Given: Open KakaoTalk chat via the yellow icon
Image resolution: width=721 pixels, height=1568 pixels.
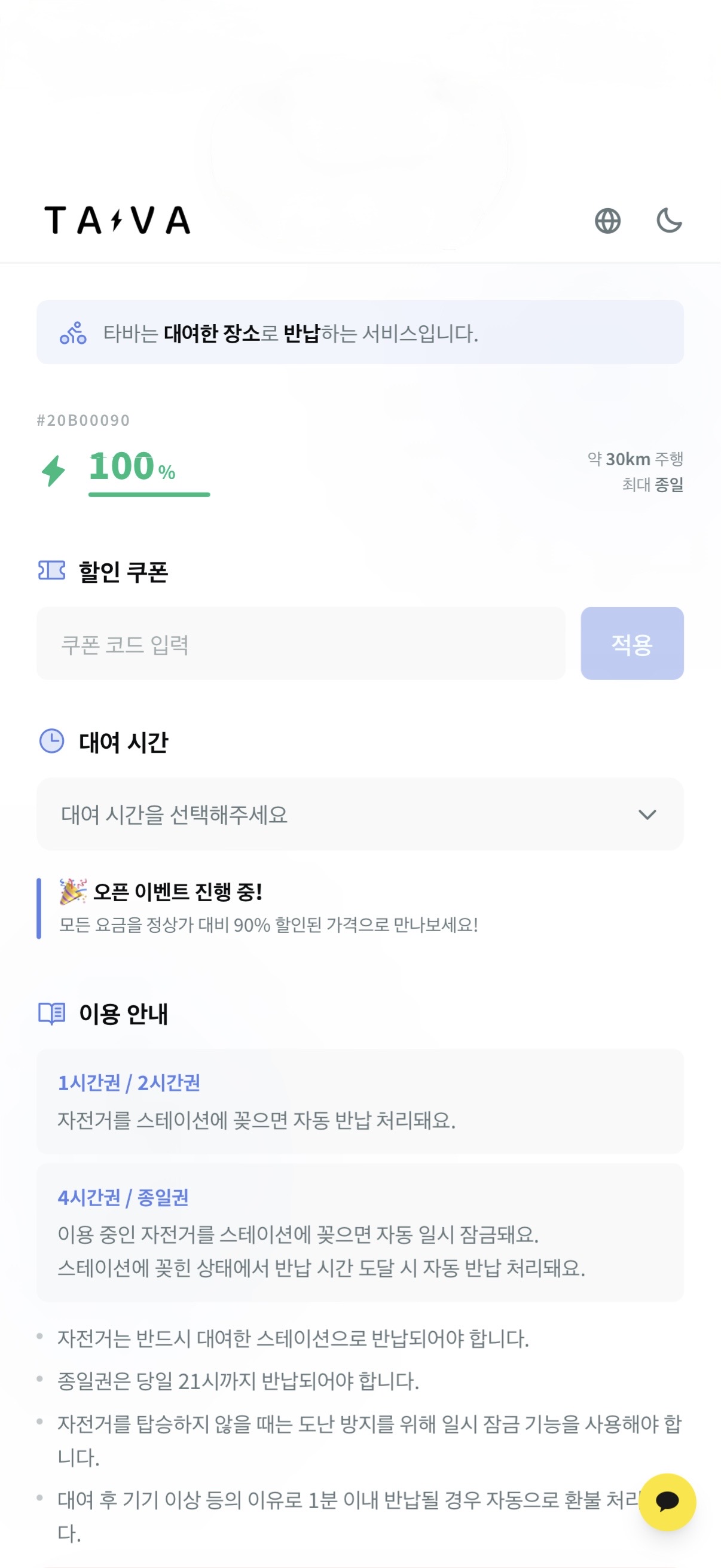Looking at the screenshot, I should (667, 1502).
